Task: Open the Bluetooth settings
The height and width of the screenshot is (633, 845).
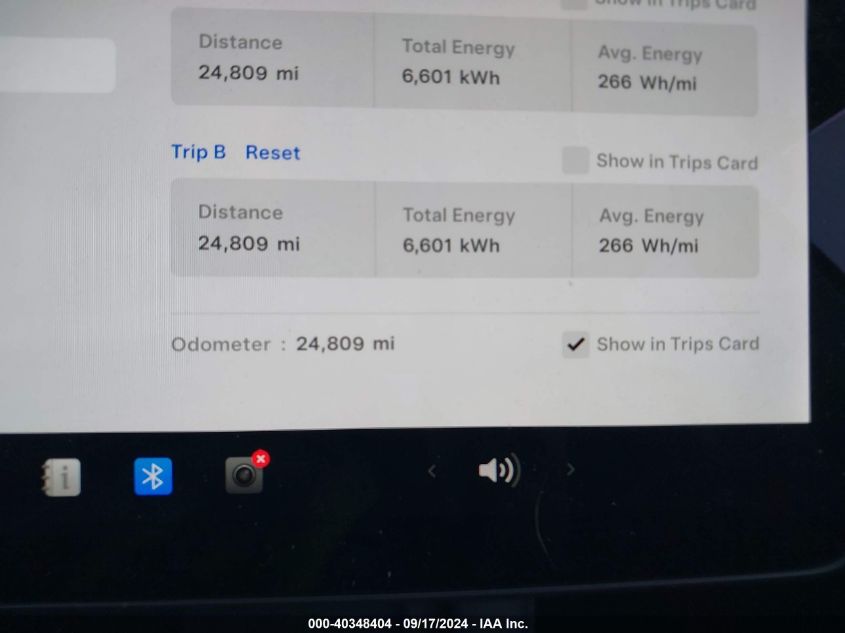Action: click(x=153, y=477)
